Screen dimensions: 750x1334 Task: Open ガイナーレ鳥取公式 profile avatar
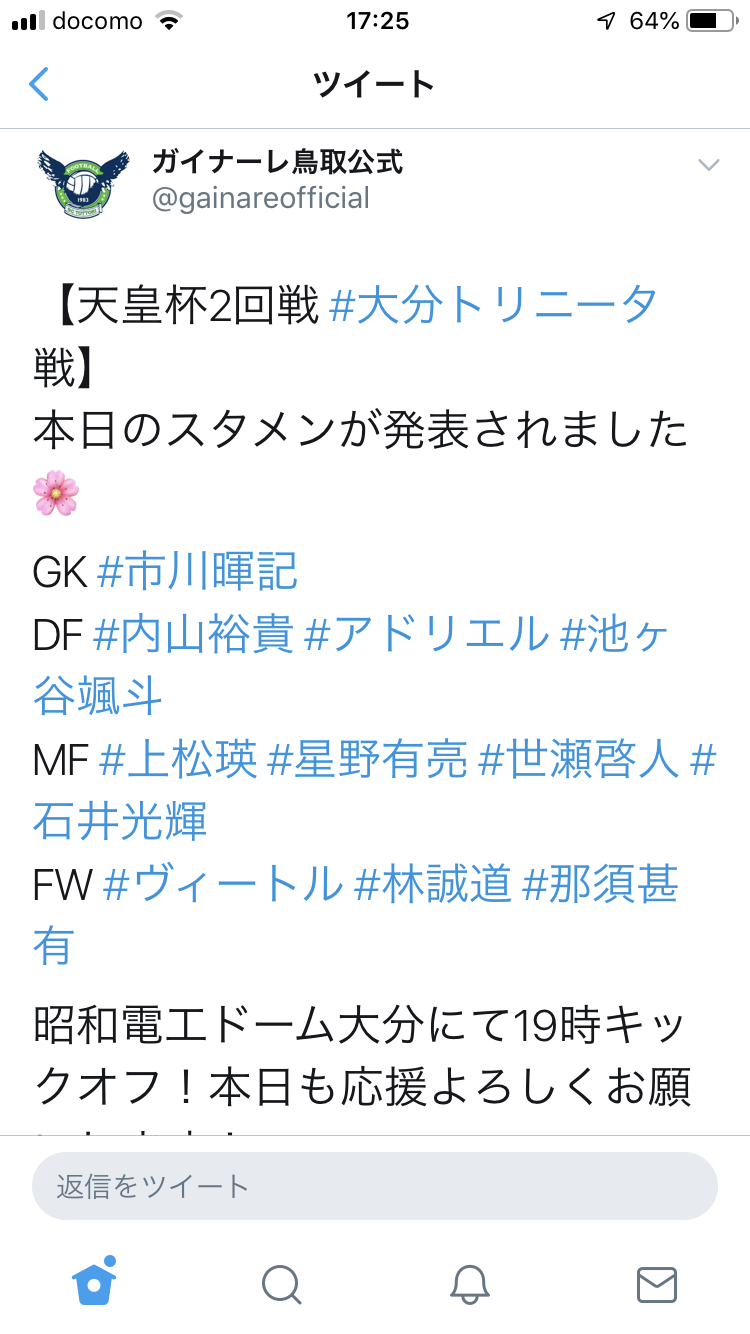83,182
